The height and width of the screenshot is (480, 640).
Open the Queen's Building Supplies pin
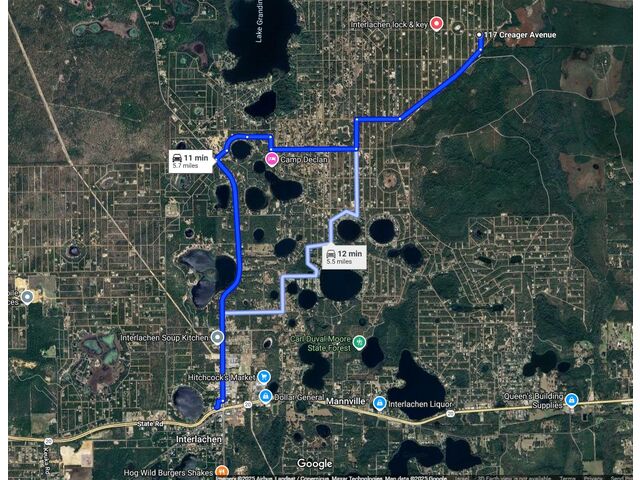tap(571, 401)
